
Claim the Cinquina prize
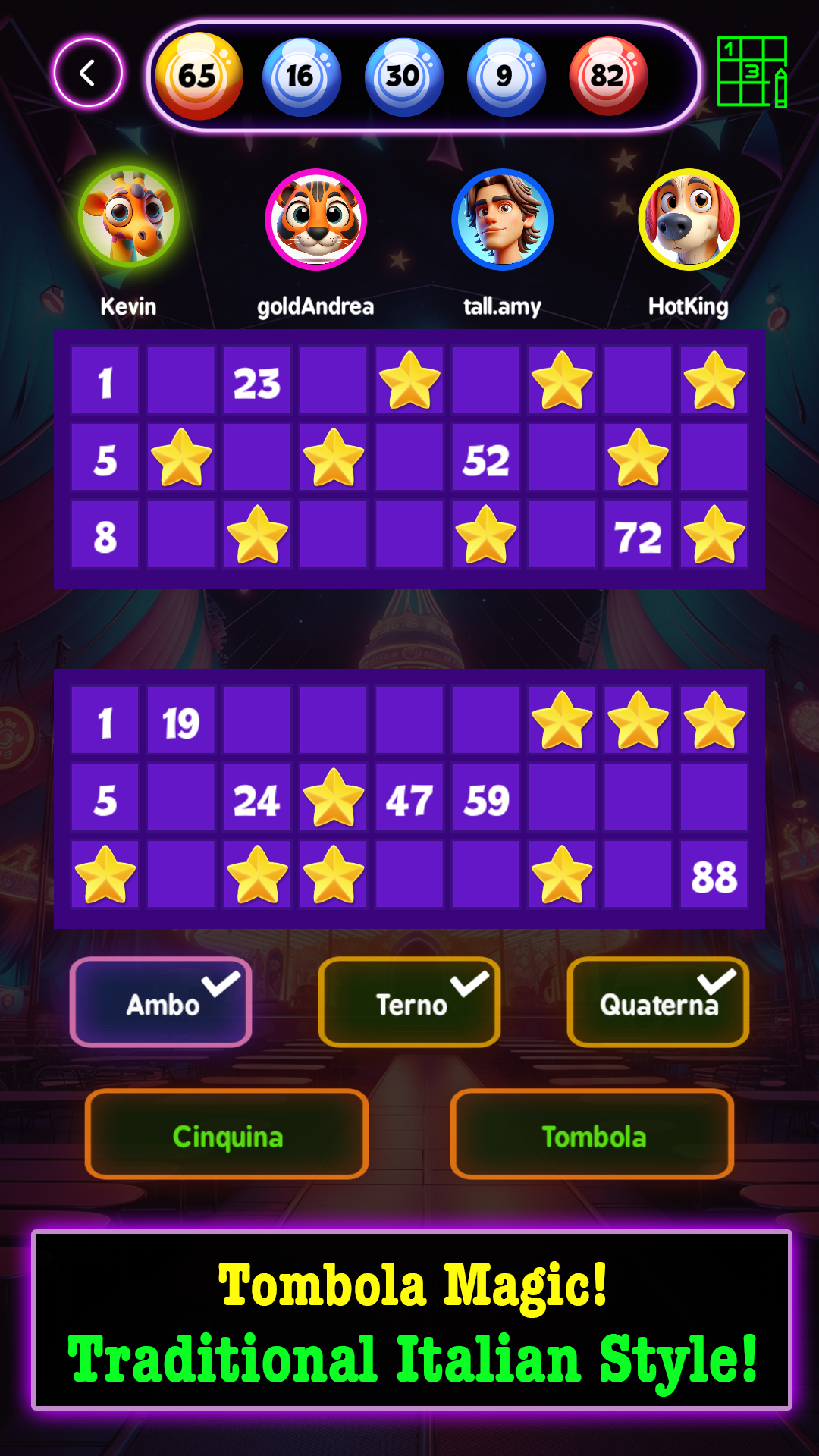click(227, 1135)
